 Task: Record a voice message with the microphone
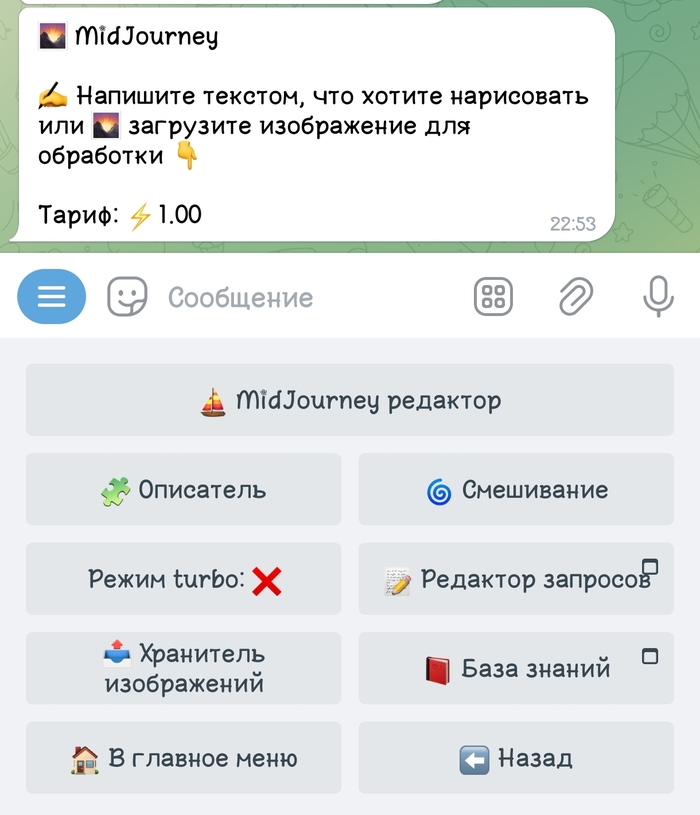point(657,297)
